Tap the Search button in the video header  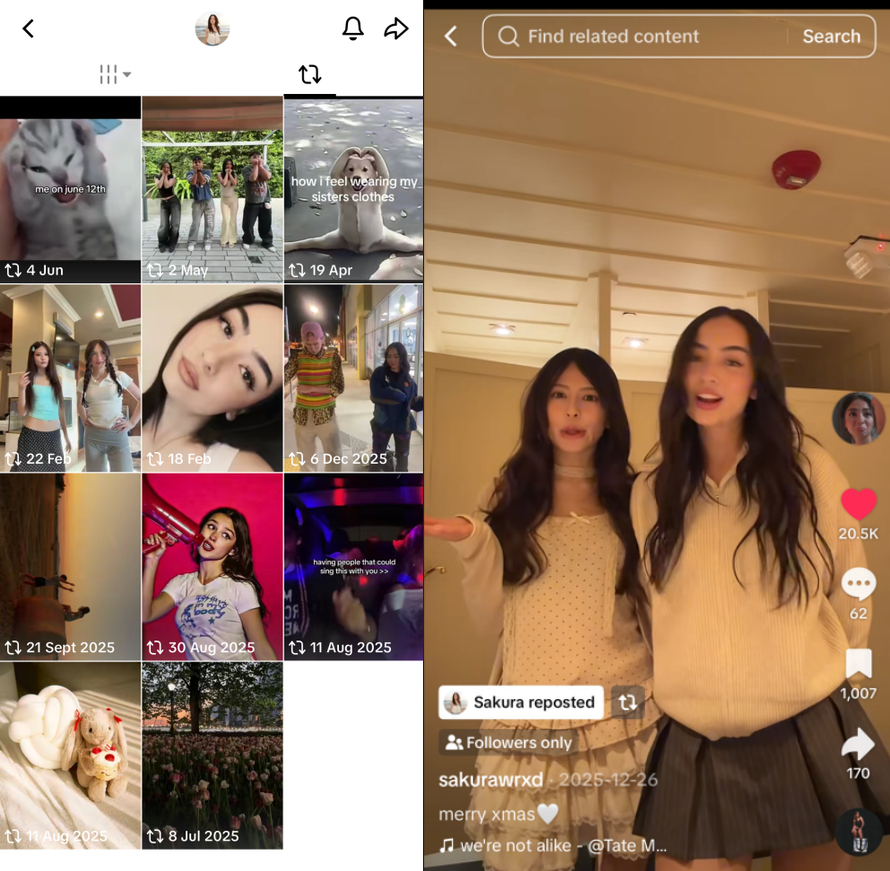(832, 36)
